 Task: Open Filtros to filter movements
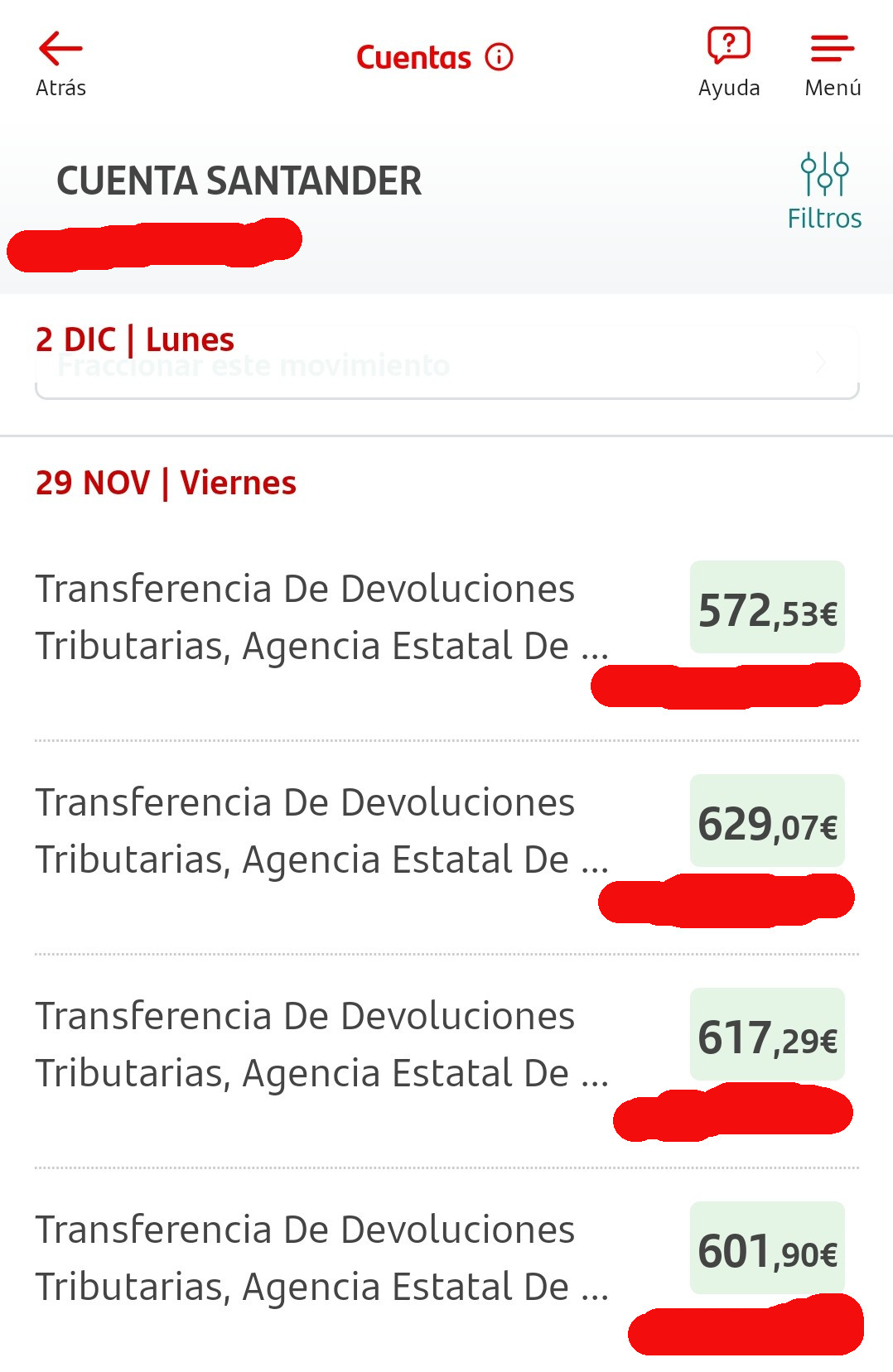click(824, 190)
